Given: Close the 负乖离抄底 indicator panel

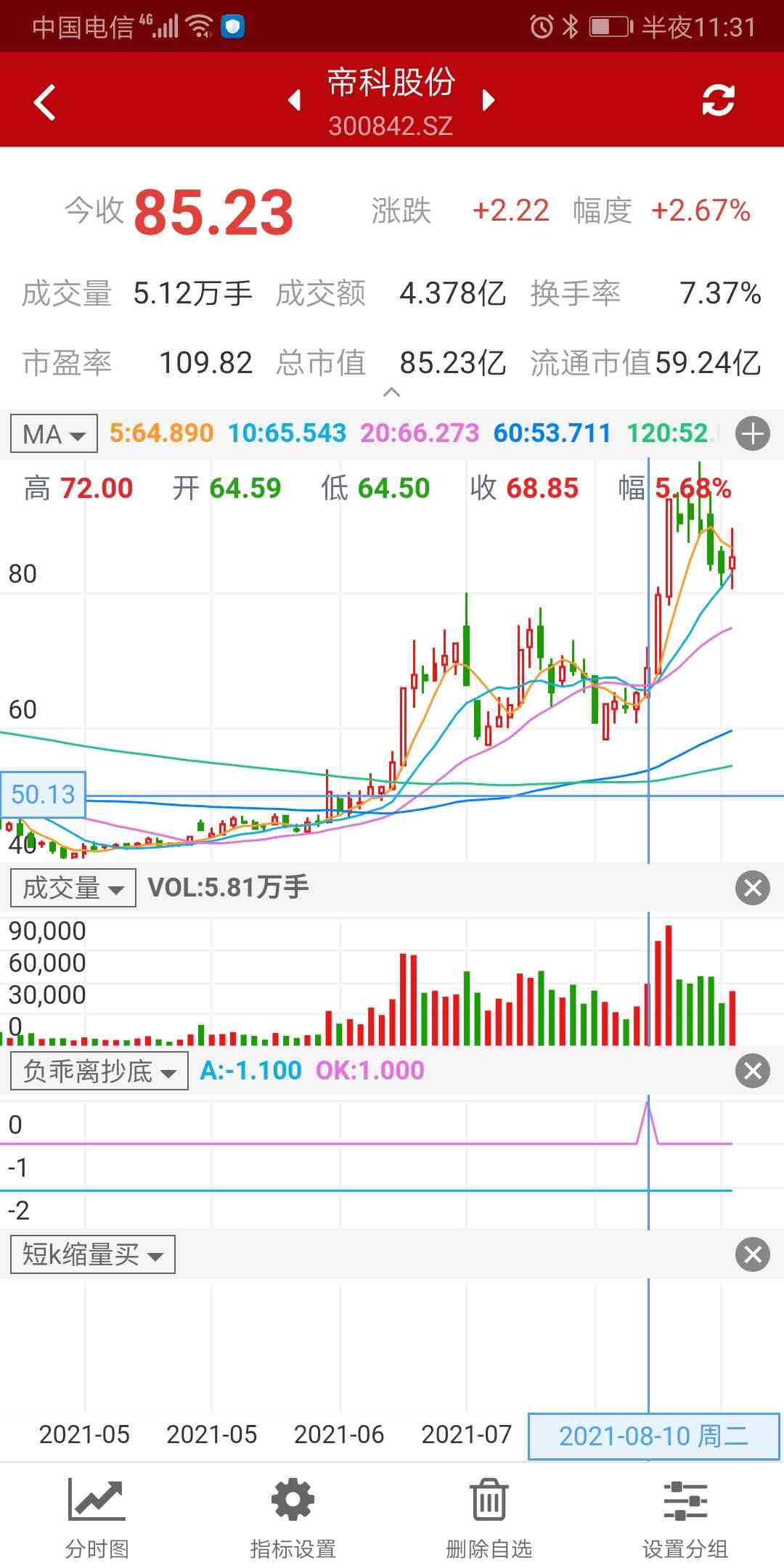Looking at the screenshot, I should pyautogui.click(x=752, y=1070).
